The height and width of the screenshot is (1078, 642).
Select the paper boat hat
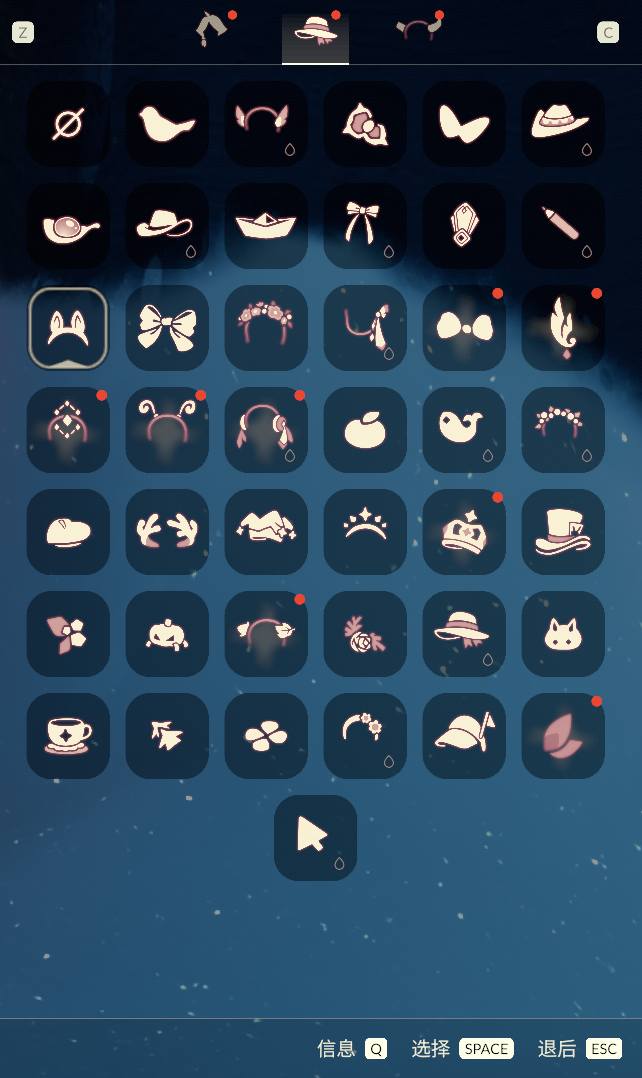coord(266,225)
